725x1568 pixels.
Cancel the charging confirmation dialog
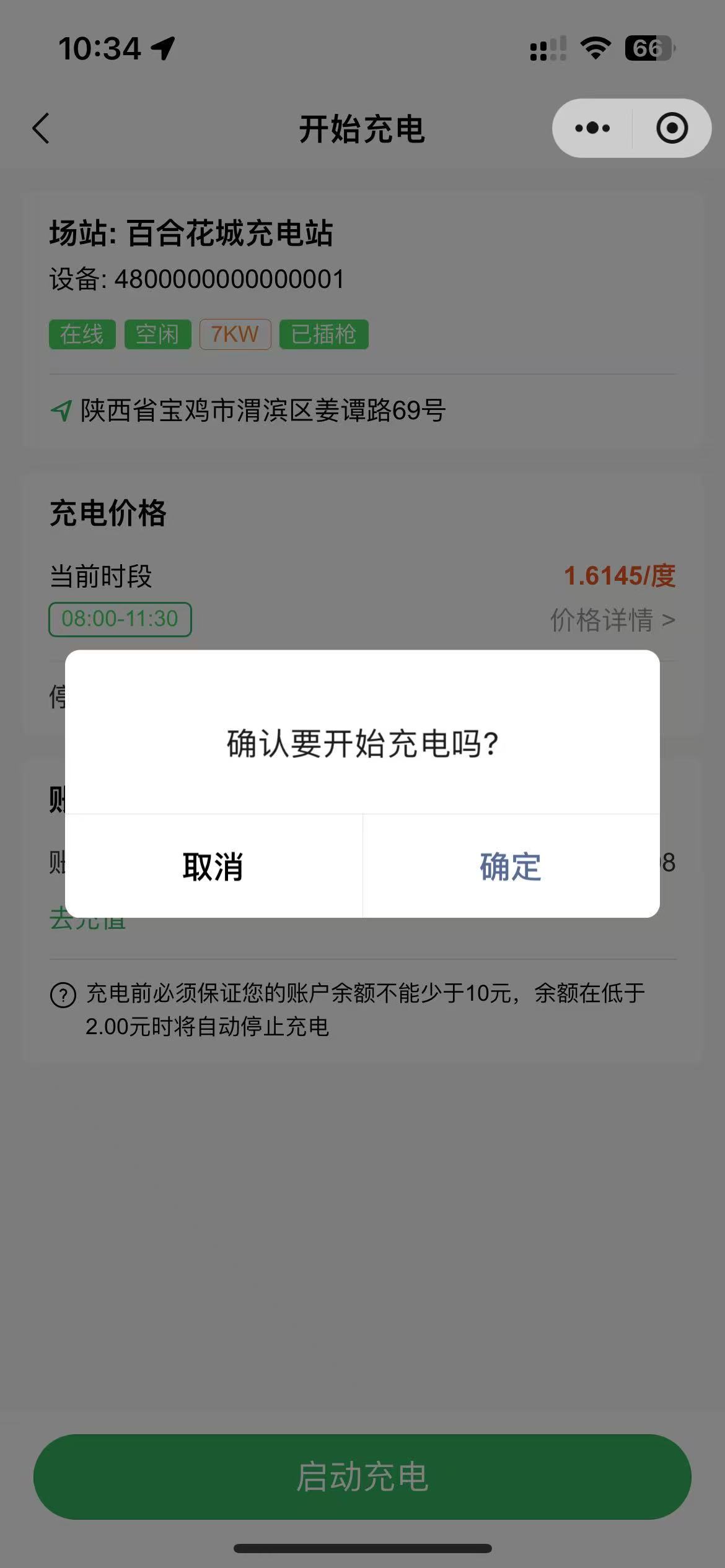[x=213, y=866]
